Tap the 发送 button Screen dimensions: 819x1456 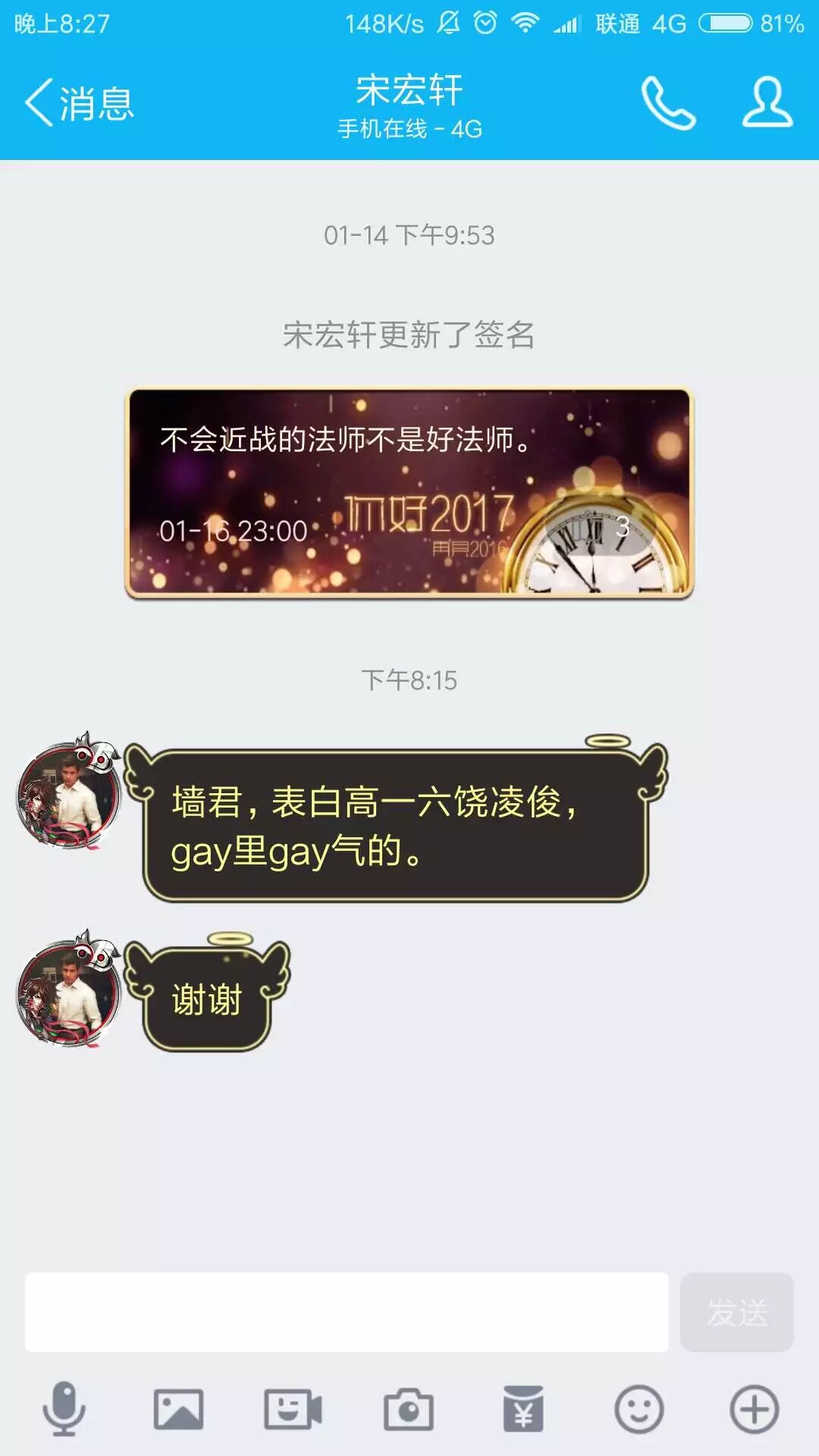coord(736,1312)
